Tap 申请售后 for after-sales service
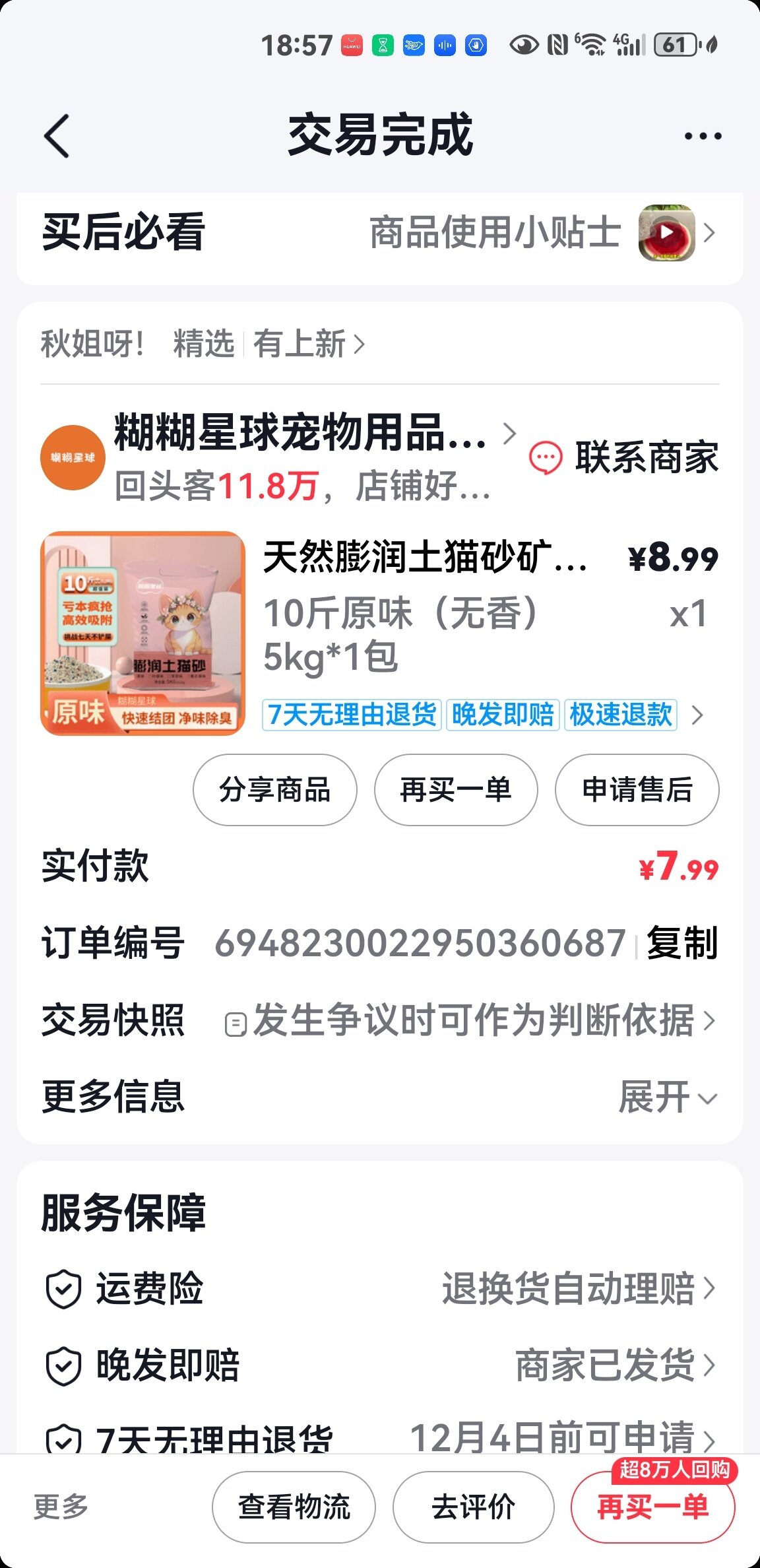 coord(637,790)
